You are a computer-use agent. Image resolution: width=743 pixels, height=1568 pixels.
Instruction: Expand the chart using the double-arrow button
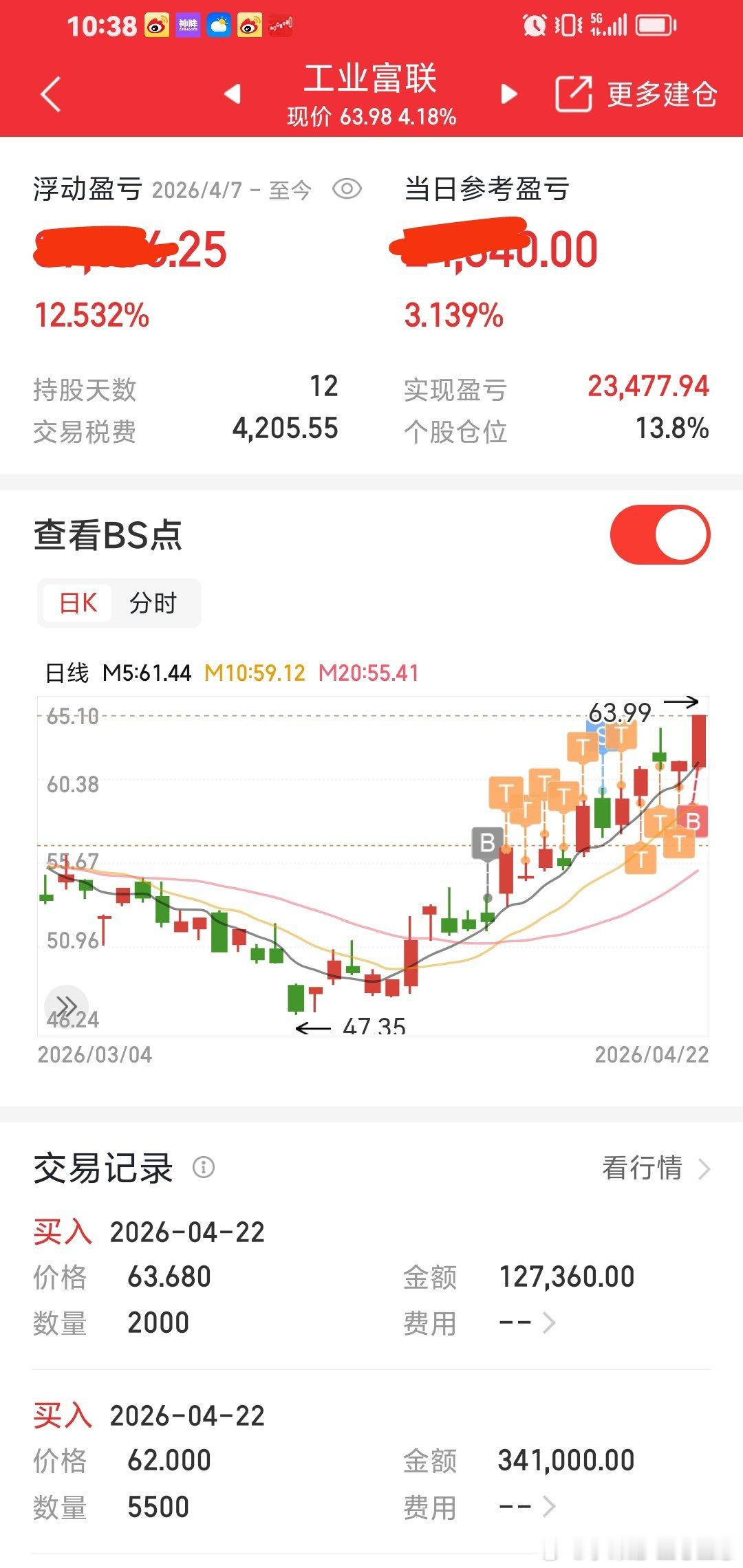click(67, 1005)
